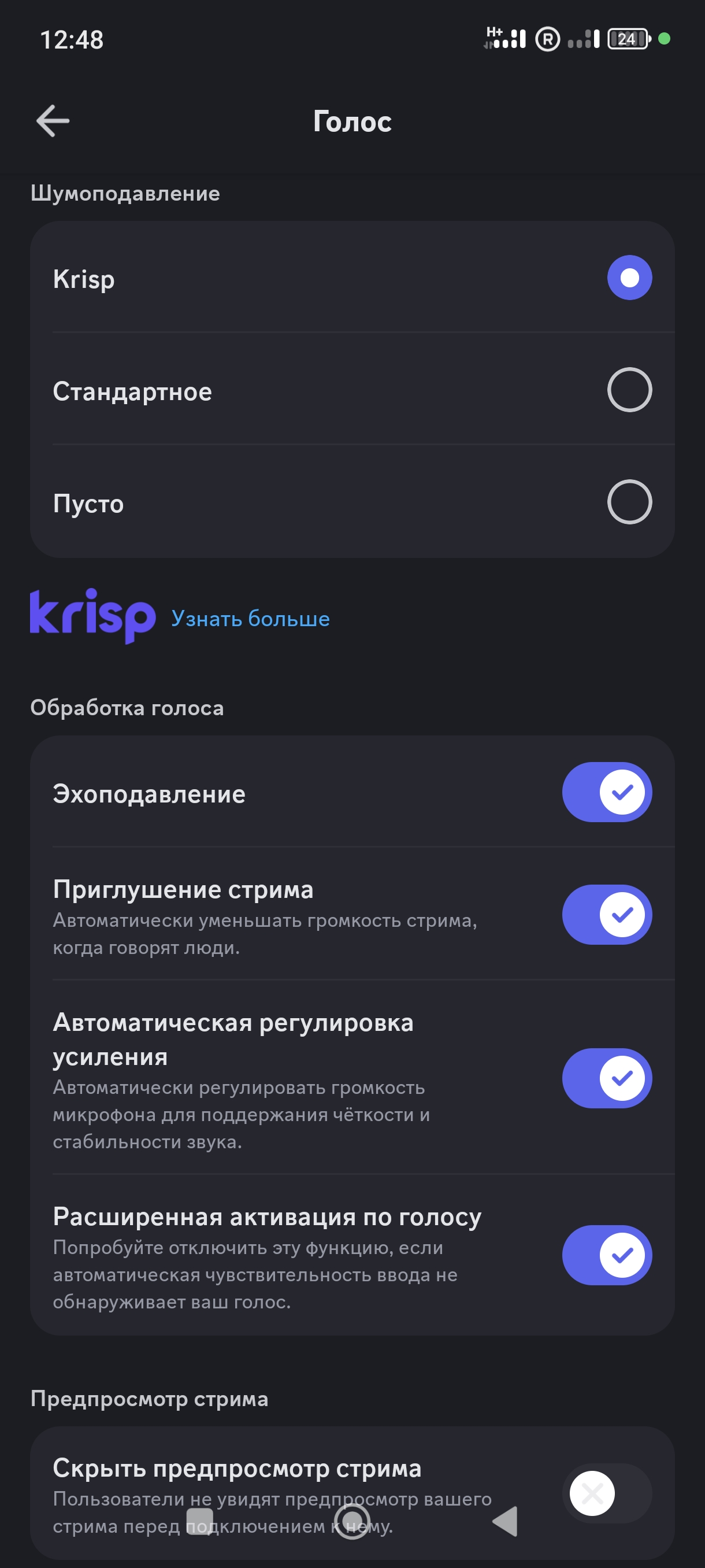Viewport: 705px width, 1568px height.
Task: Open the Узнать больше link about Krisp
Action: tap(250, 619)
